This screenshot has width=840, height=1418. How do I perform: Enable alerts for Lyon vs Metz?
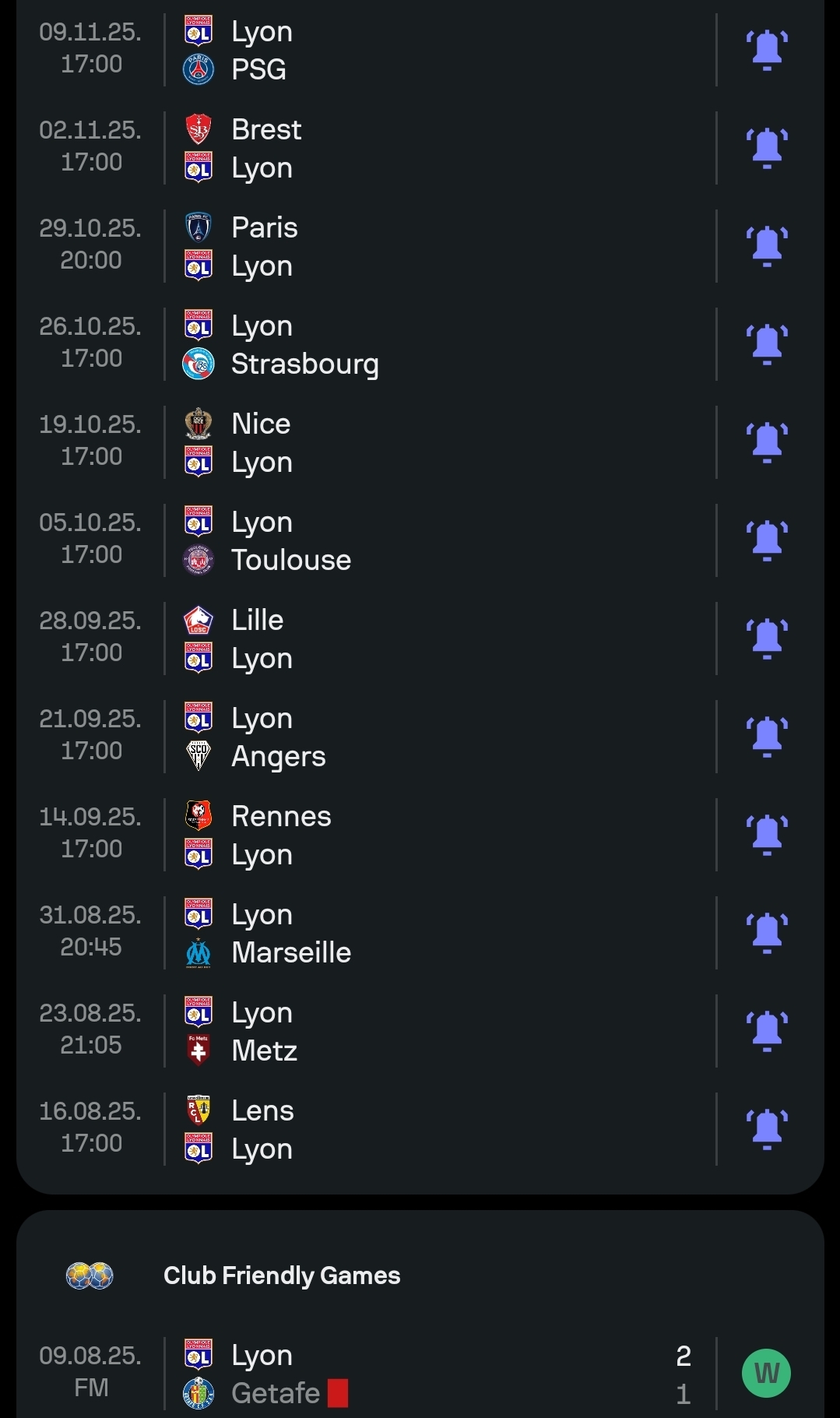click(767, 1031)
